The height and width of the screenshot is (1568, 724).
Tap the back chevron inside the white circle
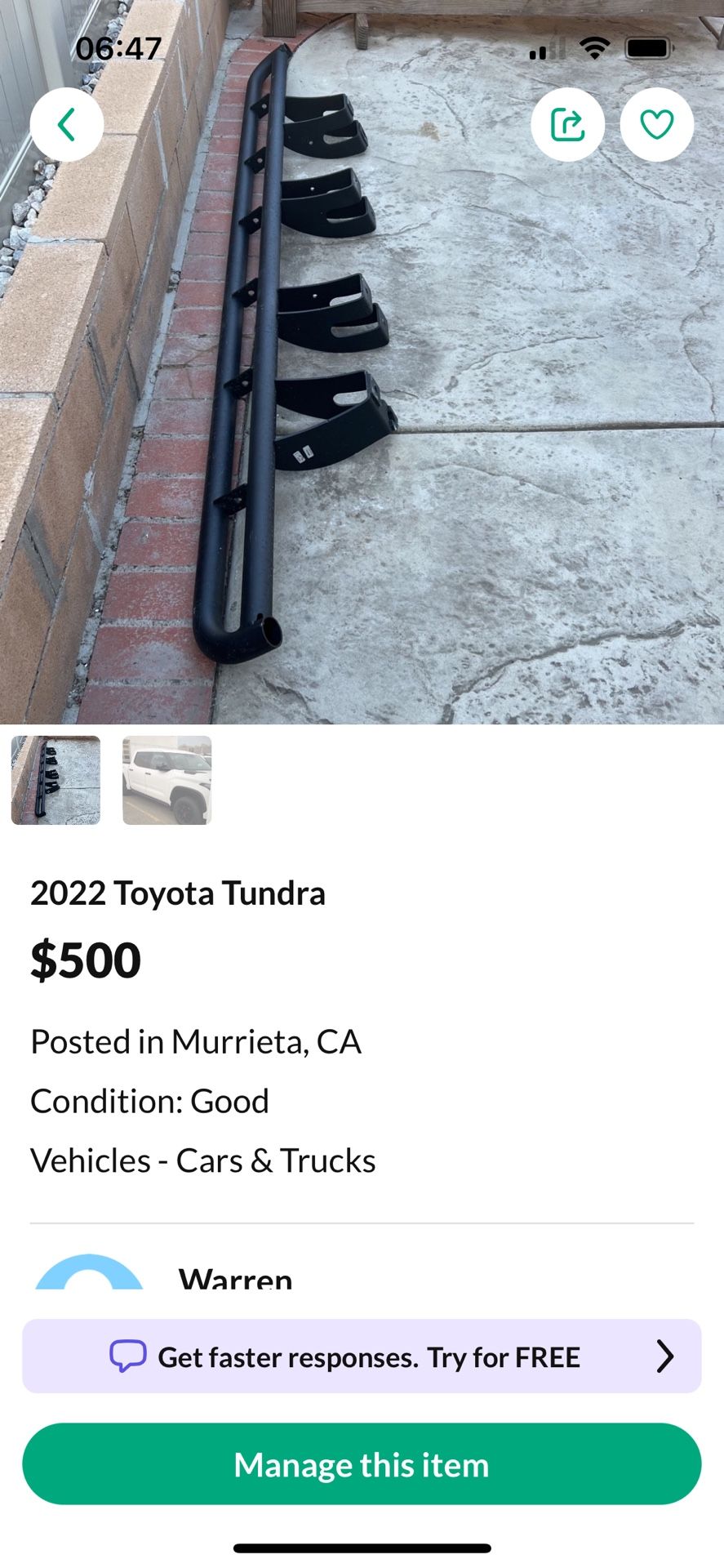pos(67,124)
